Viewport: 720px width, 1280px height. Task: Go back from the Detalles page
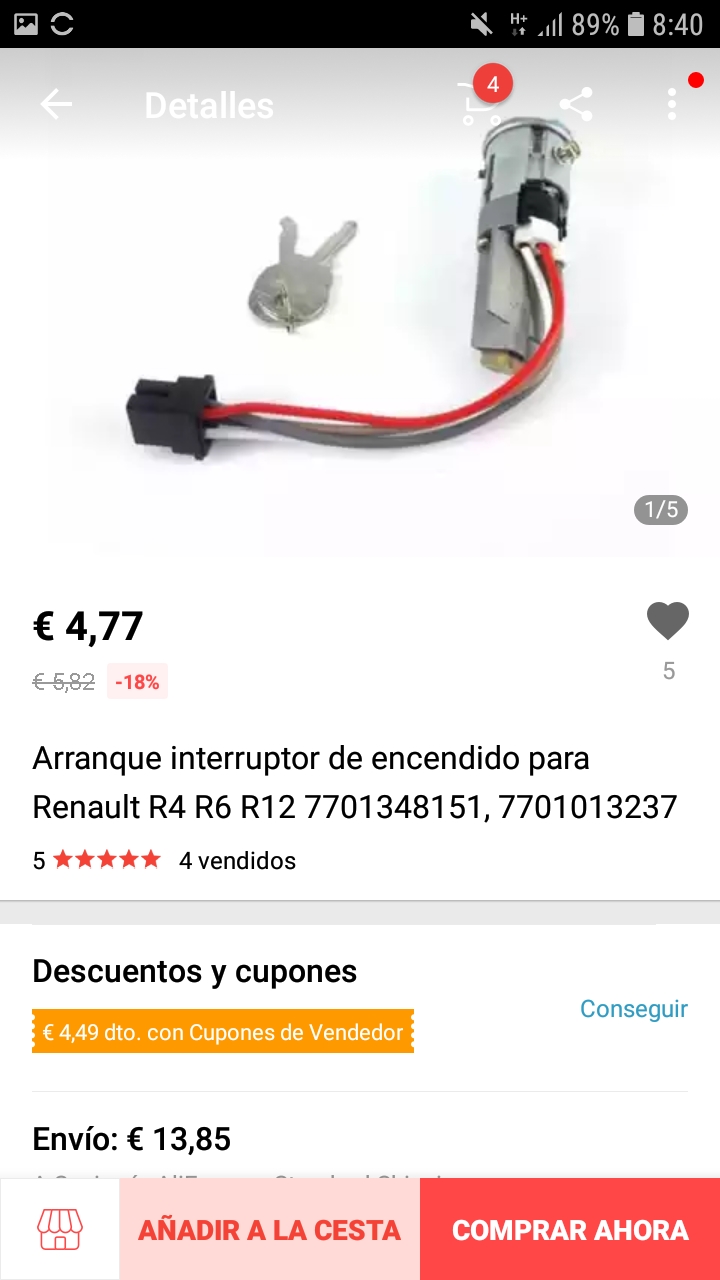[x=56, y=105]
